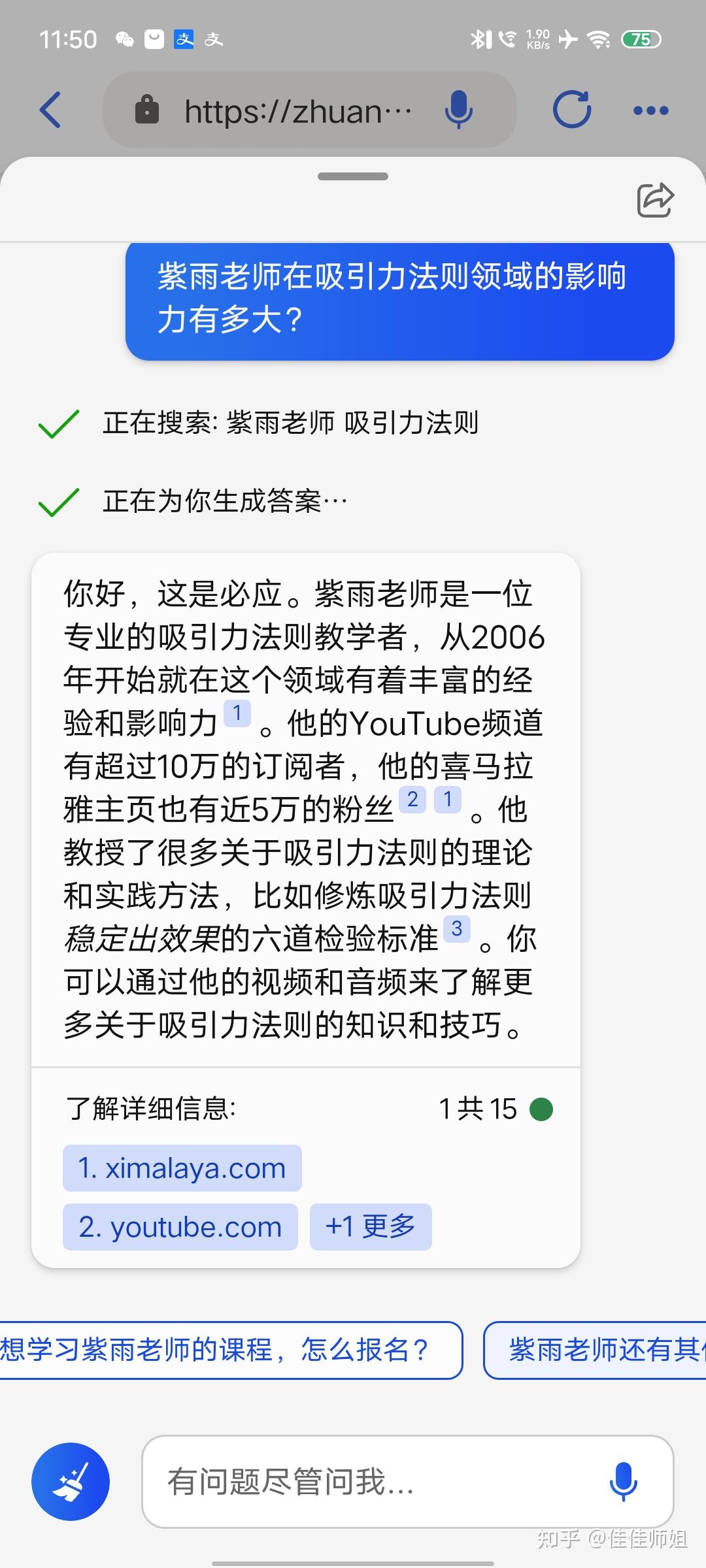Use voice search in the address bar

(458, 110)
